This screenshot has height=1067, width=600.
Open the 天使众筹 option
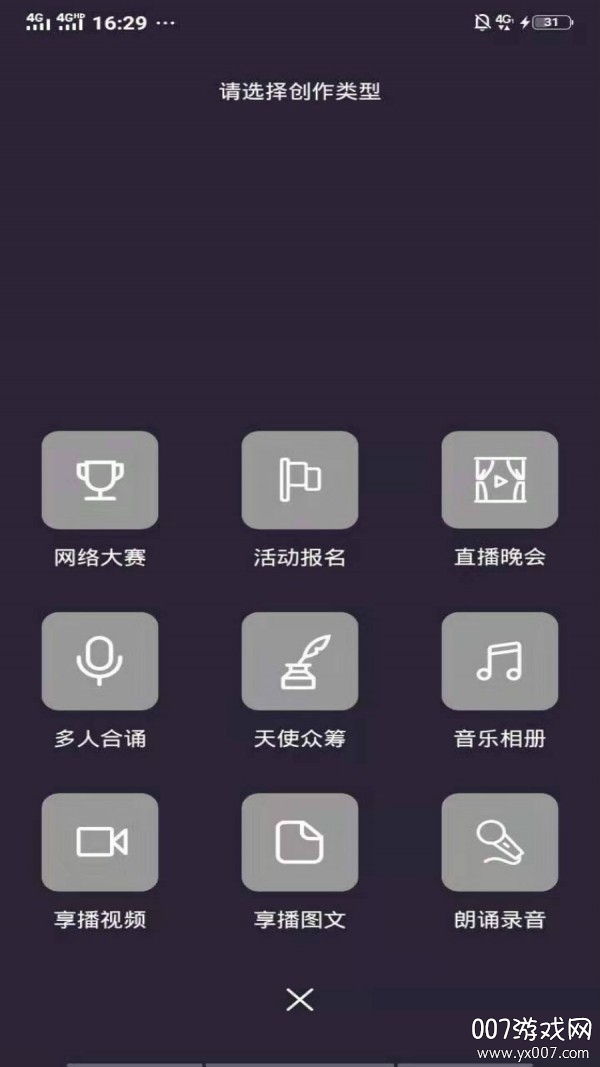coord(300,661)
